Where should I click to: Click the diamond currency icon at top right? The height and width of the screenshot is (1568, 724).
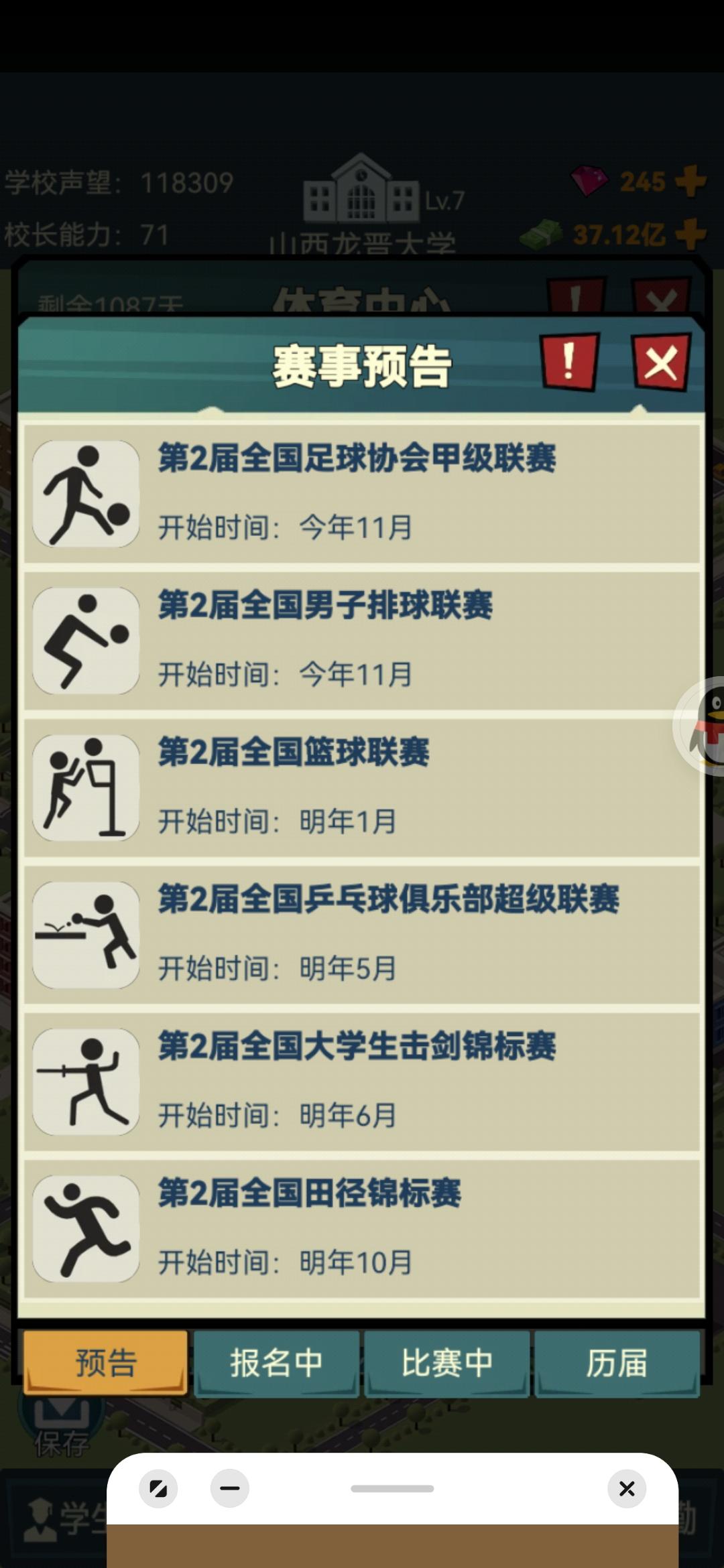589,180
